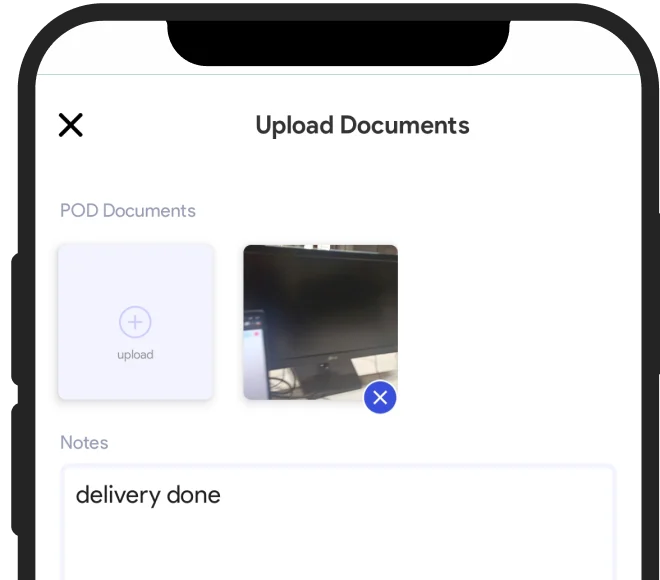Close the Upload Documents screen
Screen dimensions: 660x580
point(70,125)
